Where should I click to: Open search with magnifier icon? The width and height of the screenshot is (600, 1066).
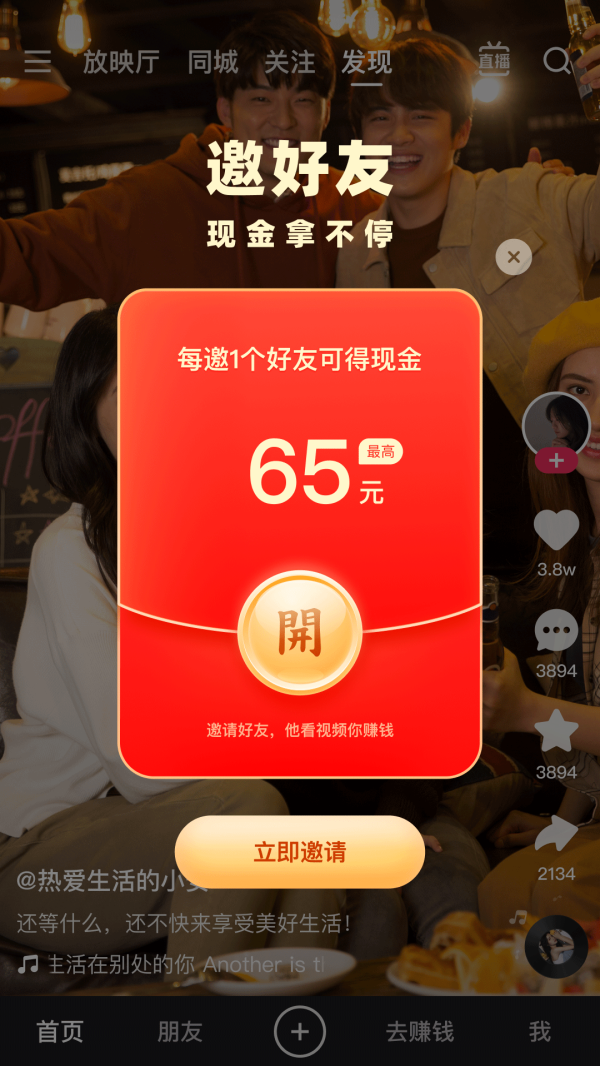557,61
